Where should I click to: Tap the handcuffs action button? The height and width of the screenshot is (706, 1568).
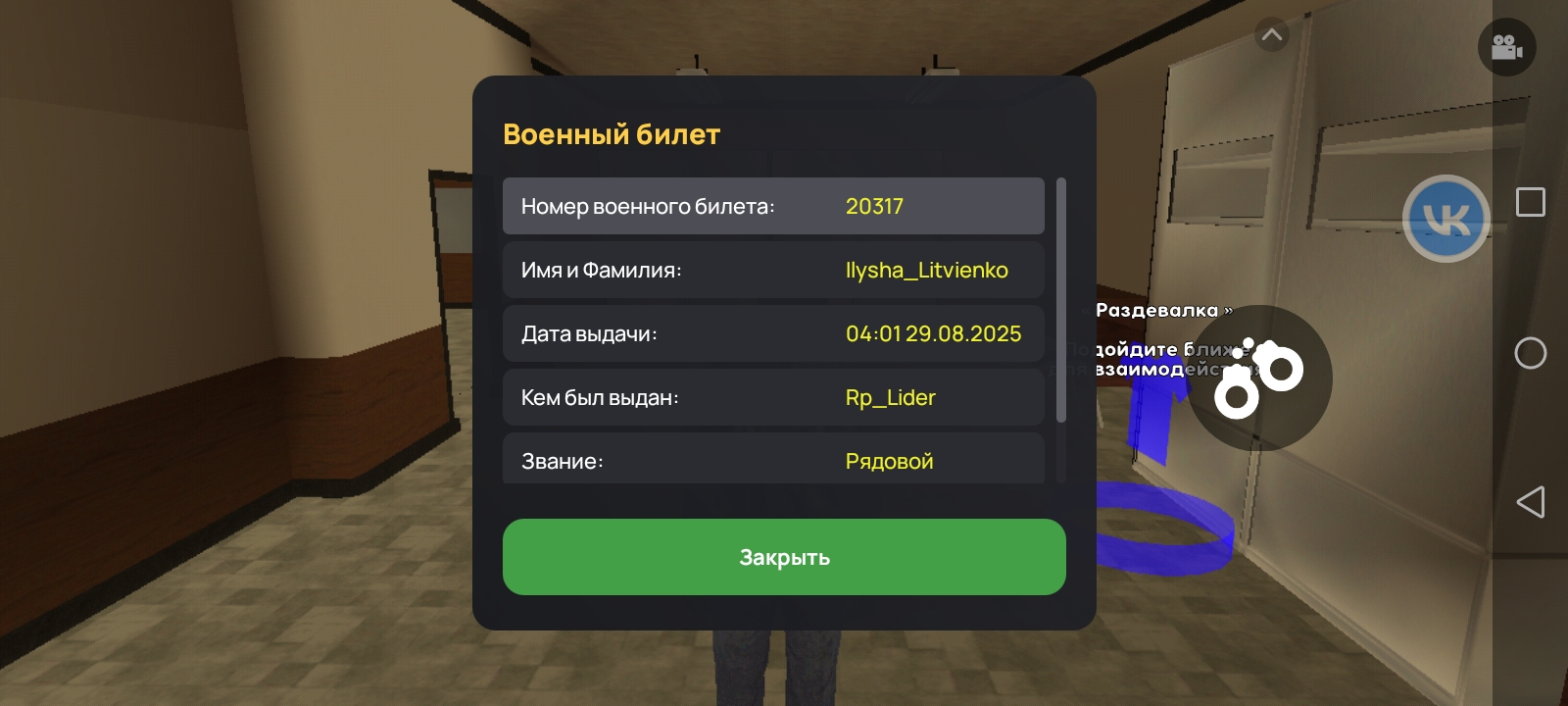1259,378
